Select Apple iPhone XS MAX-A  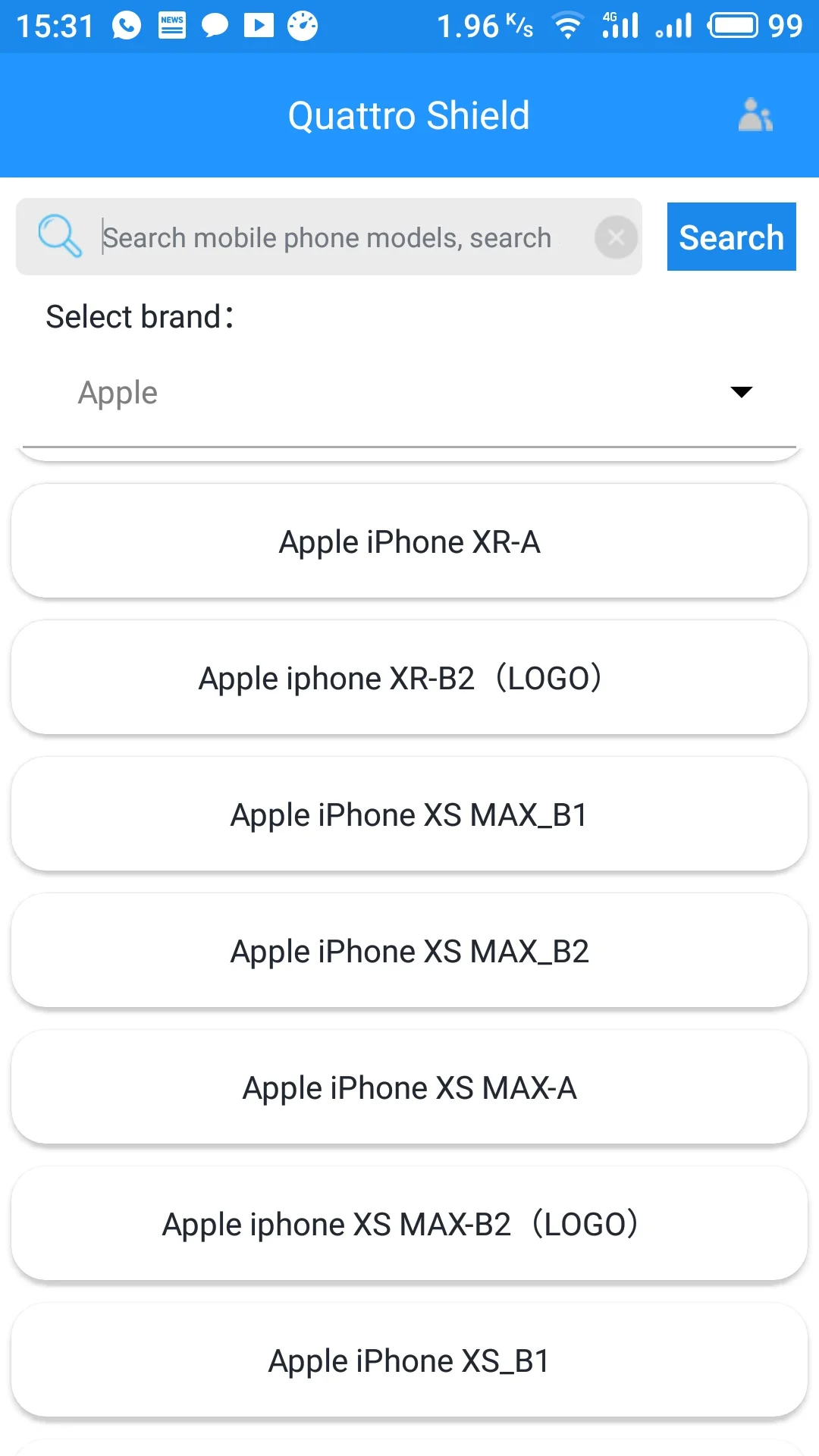(x=409, y=1087)
